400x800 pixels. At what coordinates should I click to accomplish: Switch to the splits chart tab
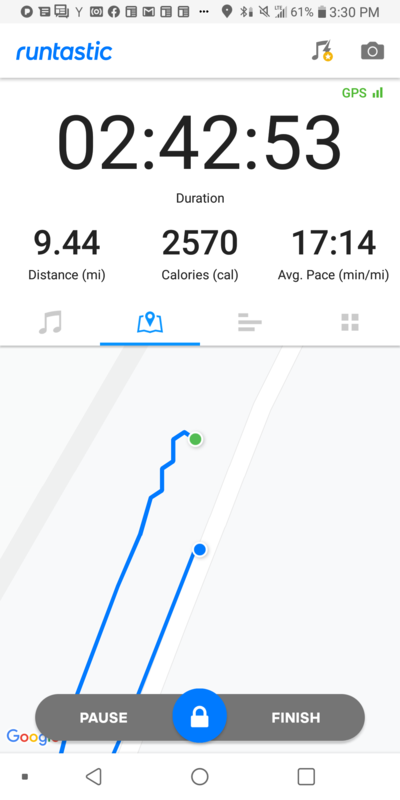[x=249, y=322]
